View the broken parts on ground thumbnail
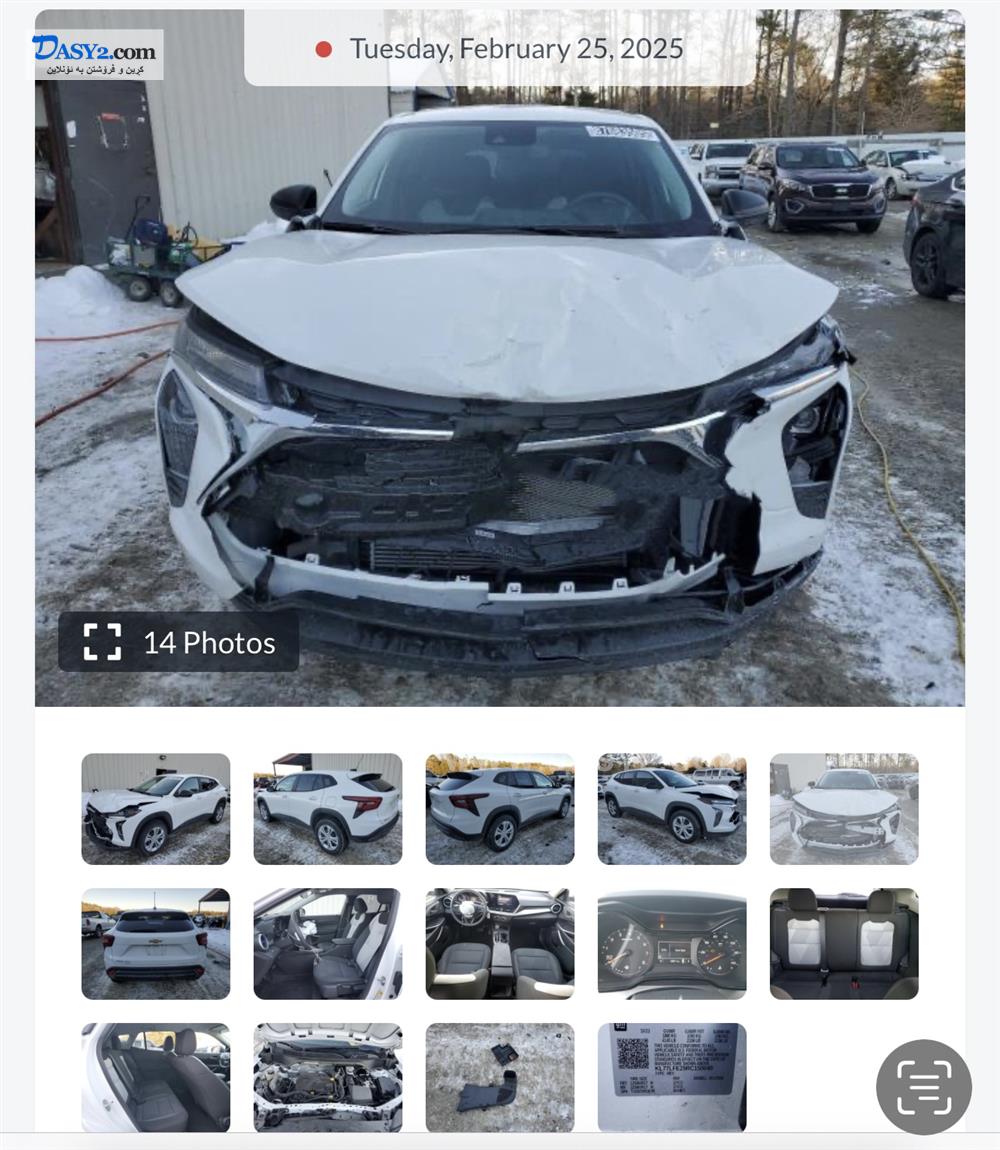The height and width of the screenshot is (1150, 1000). point(499,1077)
